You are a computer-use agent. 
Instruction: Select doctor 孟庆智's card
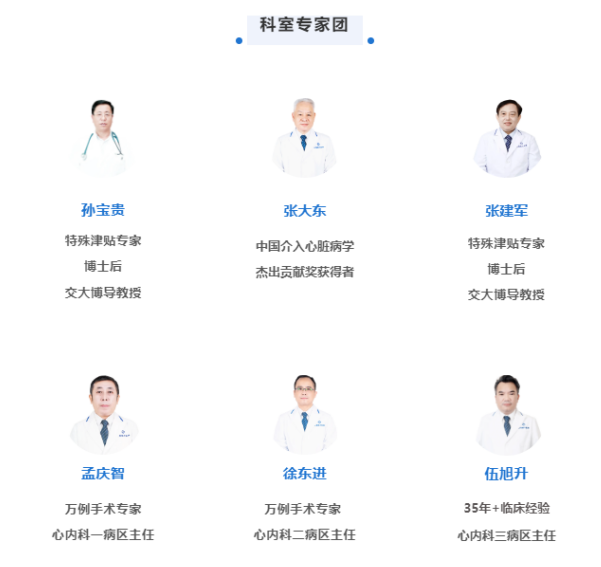103,473
